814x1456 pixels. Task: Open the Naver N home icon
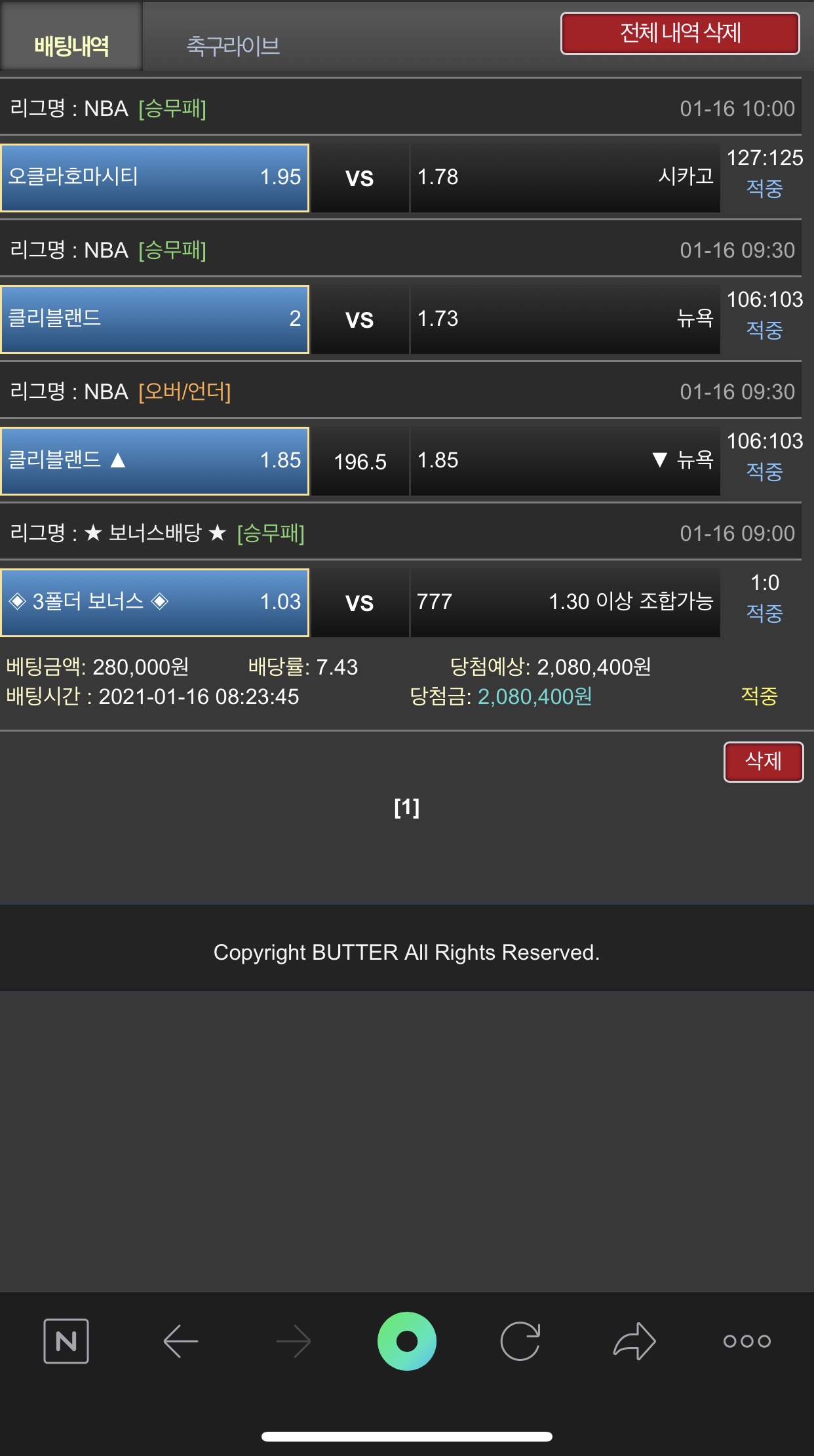66,1341
